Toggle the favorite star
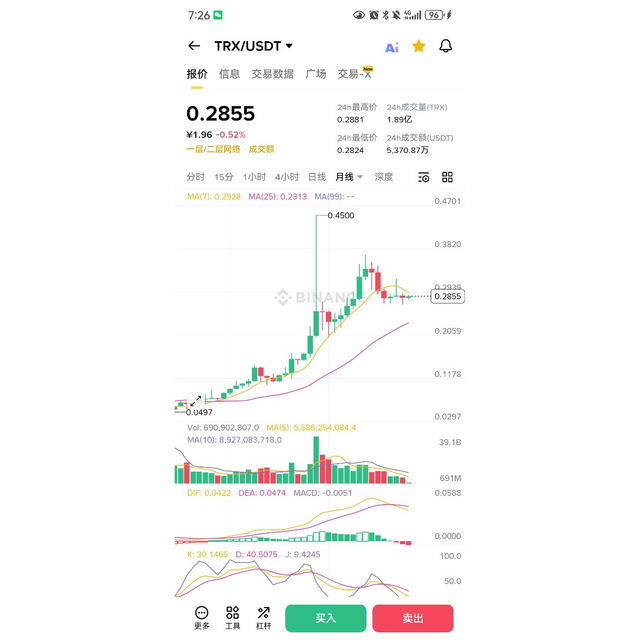 tap(419, 46)
